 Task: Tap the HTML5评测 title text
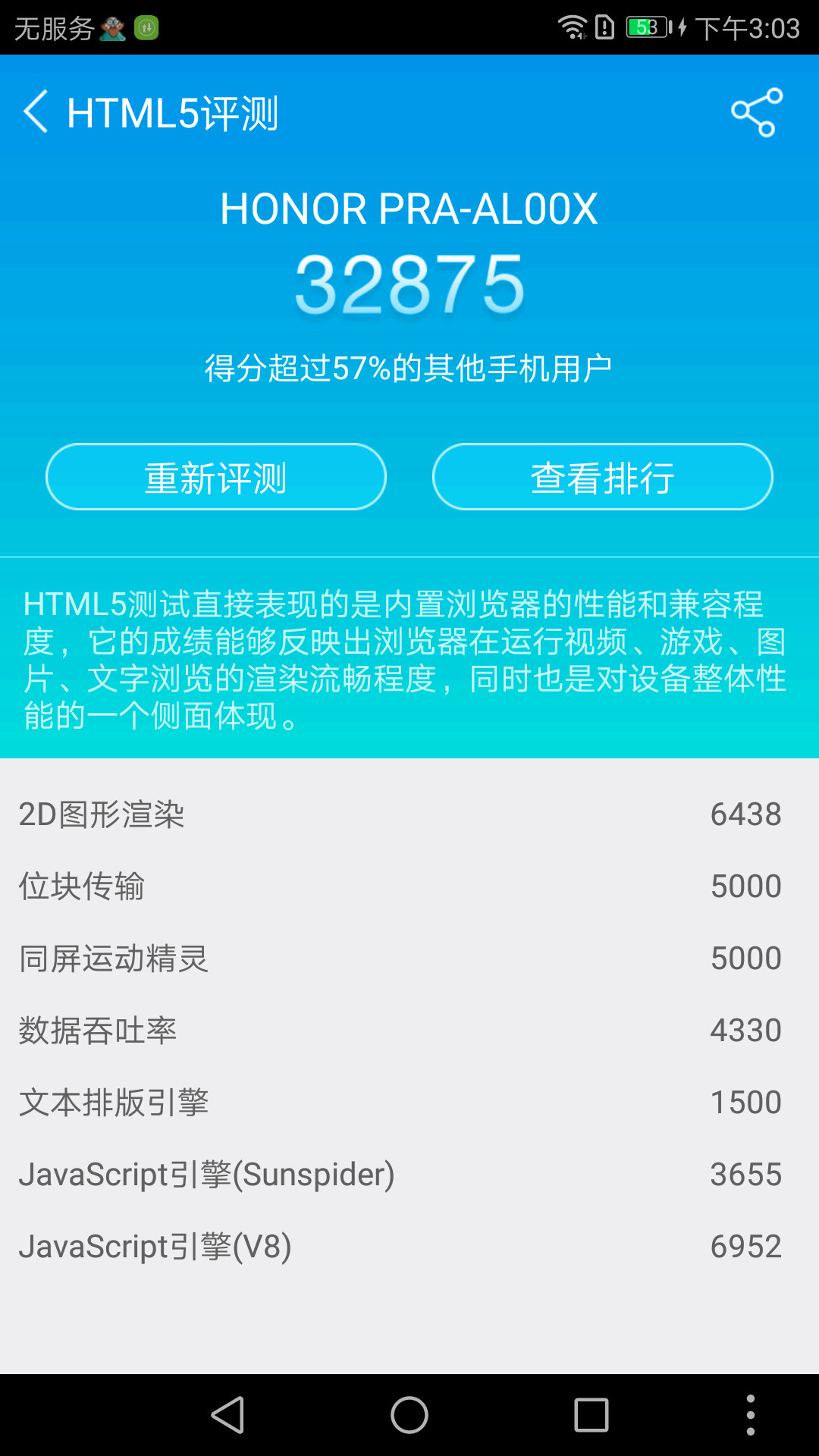[171, 112]
